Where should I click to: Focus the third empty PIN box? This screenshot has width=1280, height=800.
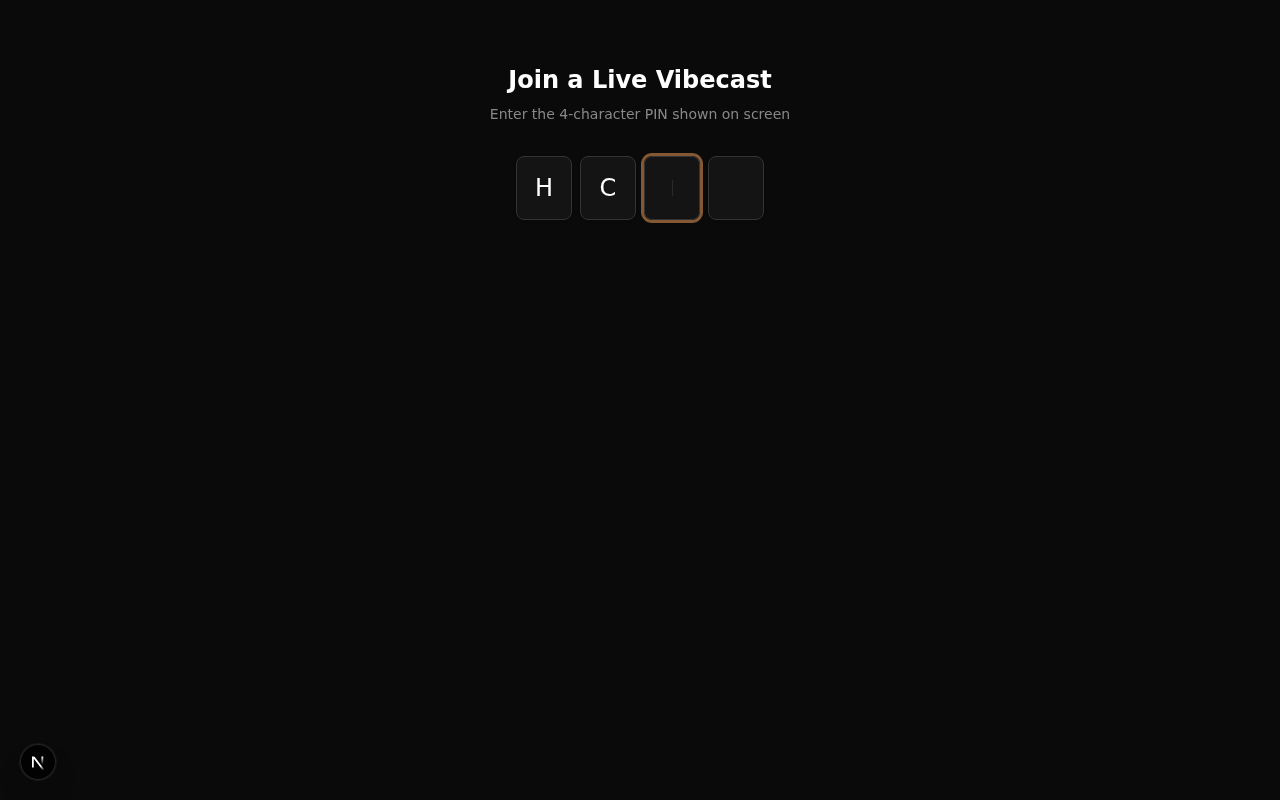click(x=672, y=188)
